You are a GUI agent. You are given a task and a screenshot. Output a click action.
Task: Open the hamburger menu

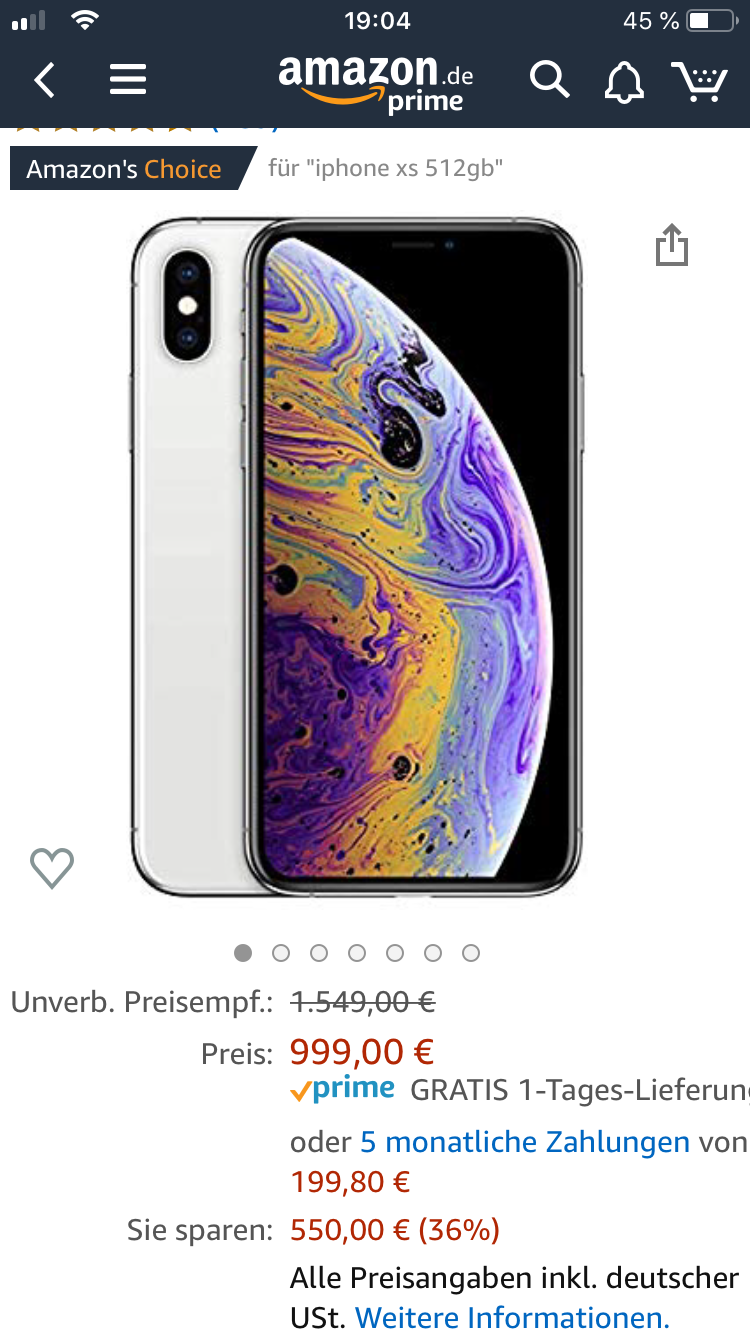click(x=128, y=80)
